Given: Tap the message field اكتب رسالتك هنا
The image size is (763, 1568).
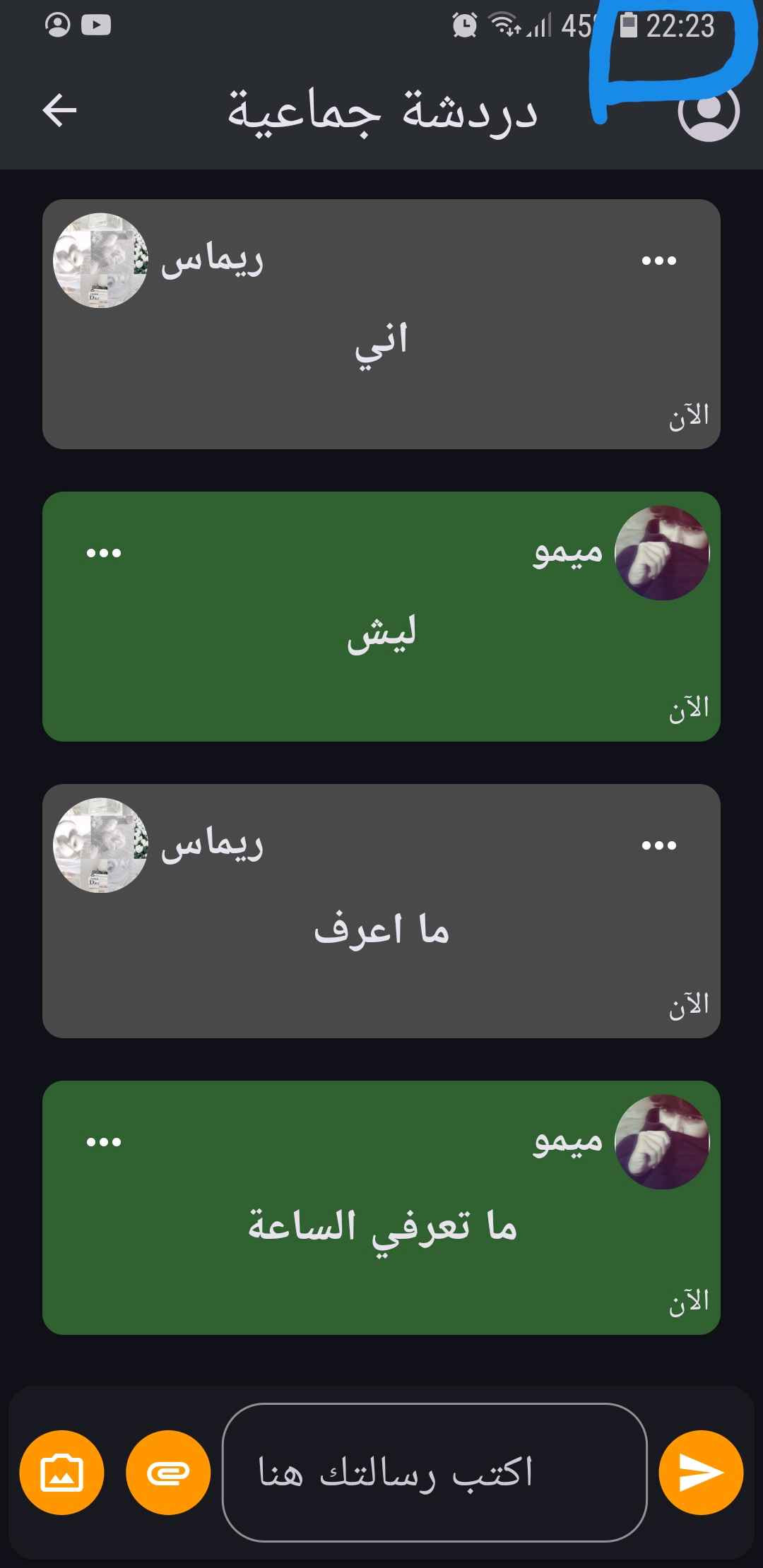Looking at the screenshot, I should tap(434, 1473).
